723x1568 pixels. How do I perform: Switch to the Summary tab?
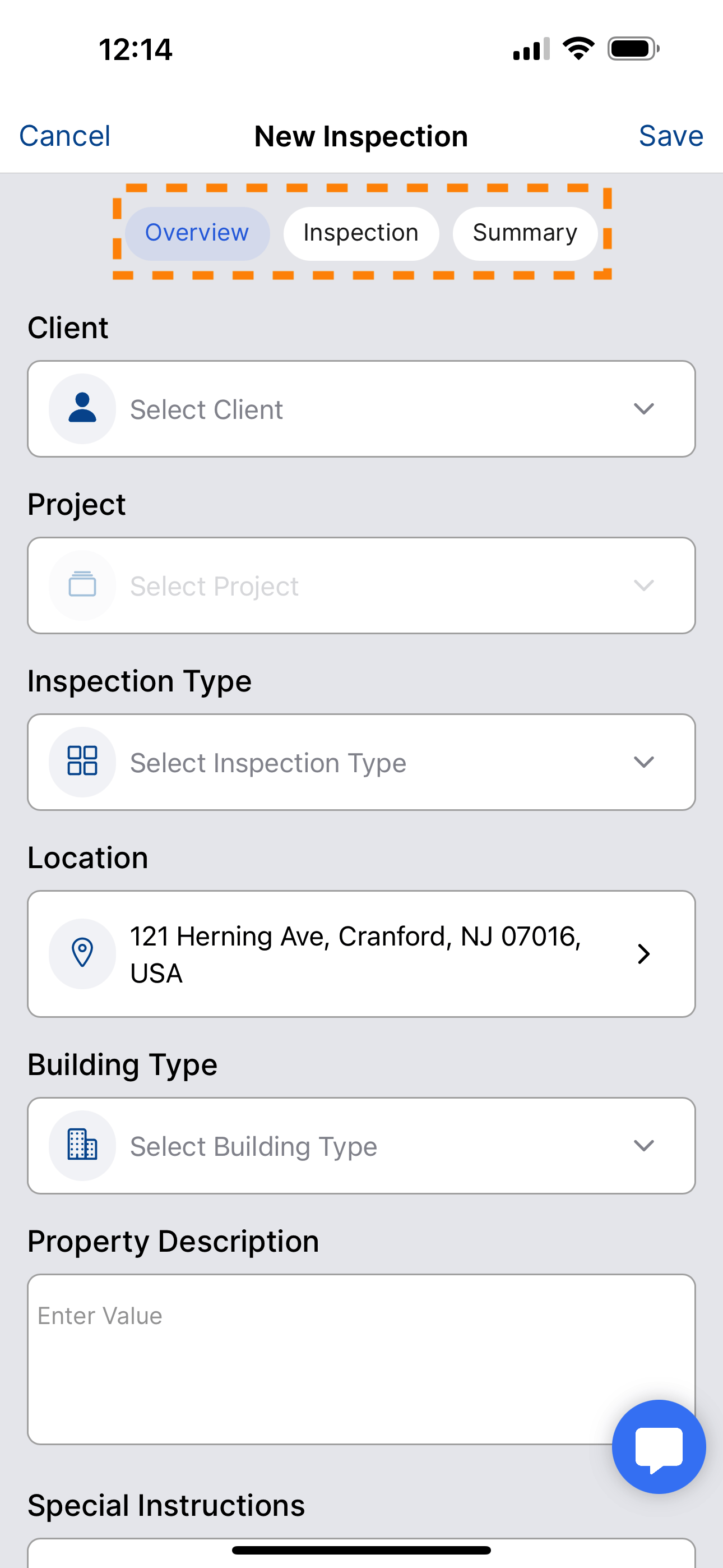[x=525, y=233]
